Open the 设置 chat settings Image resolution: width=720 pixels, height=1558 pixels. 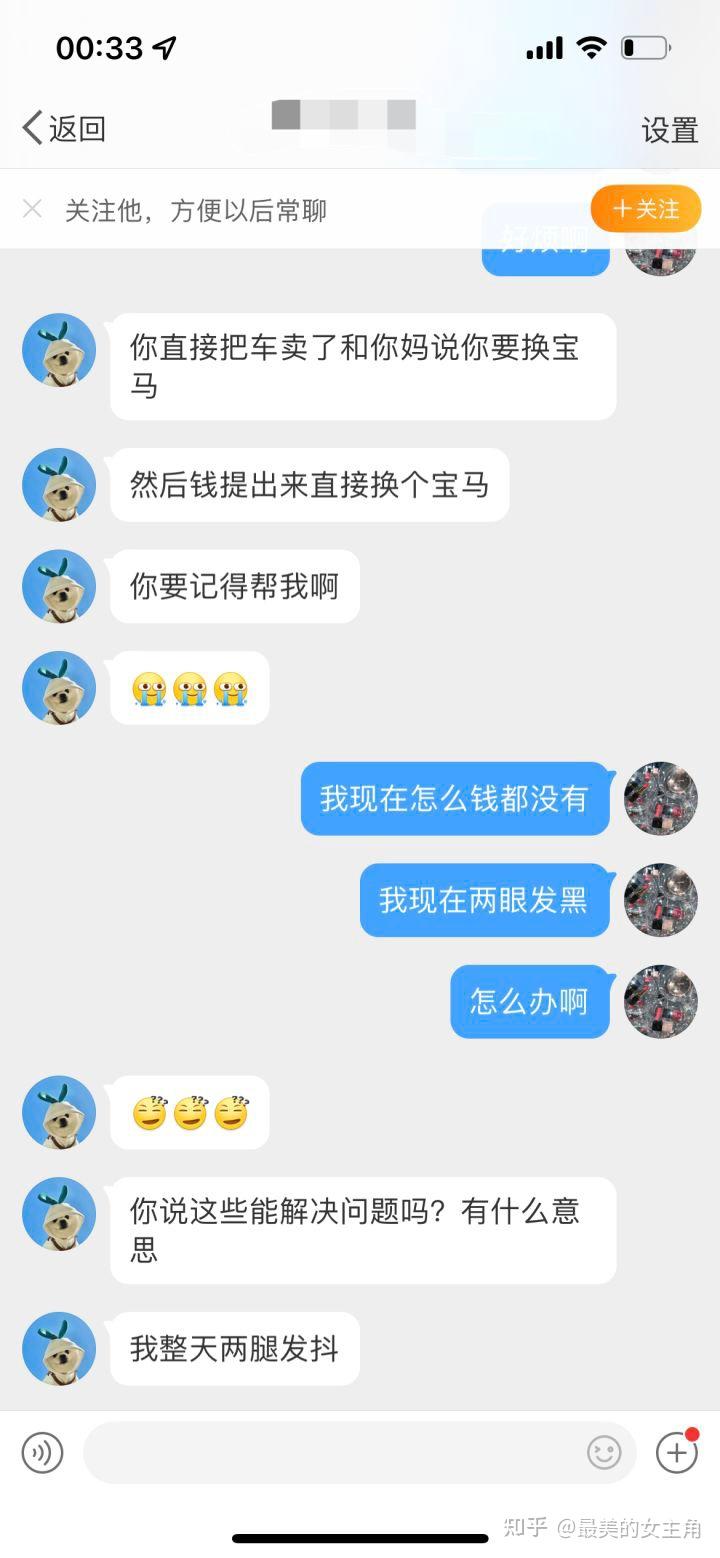point(669,130)
